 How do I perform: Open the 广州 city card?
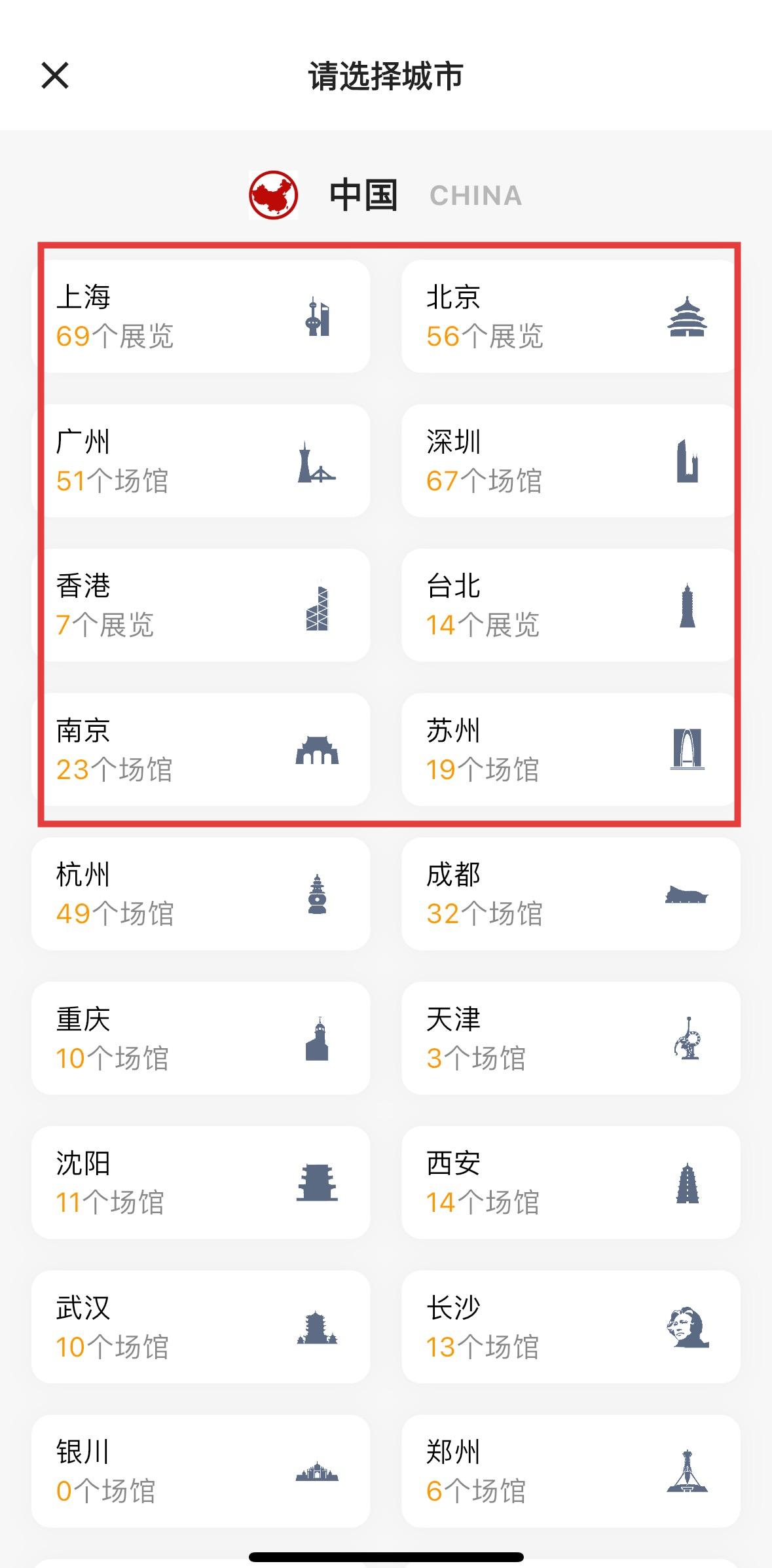tap(200, 461)
